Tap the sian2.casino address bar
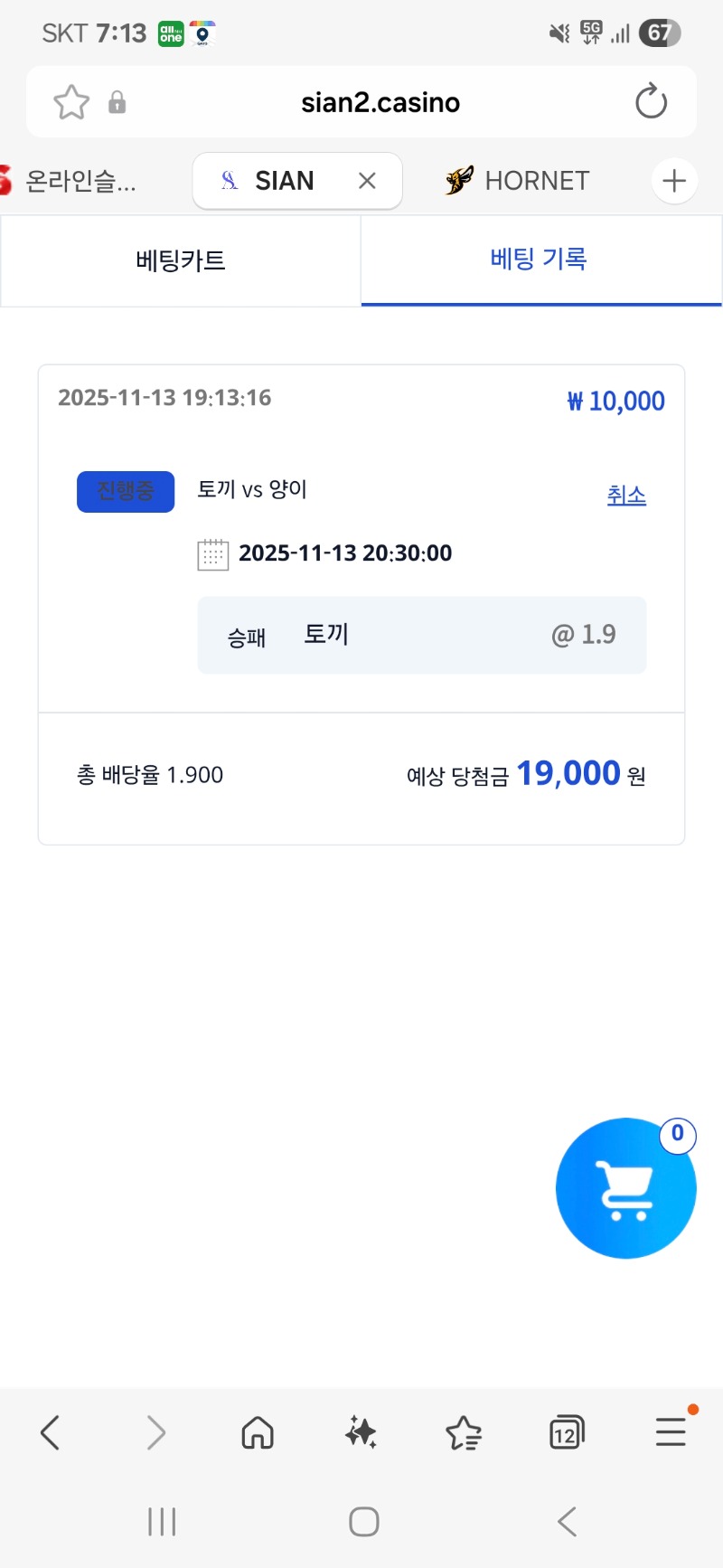The image size is (723, 1568). point(380,101)
